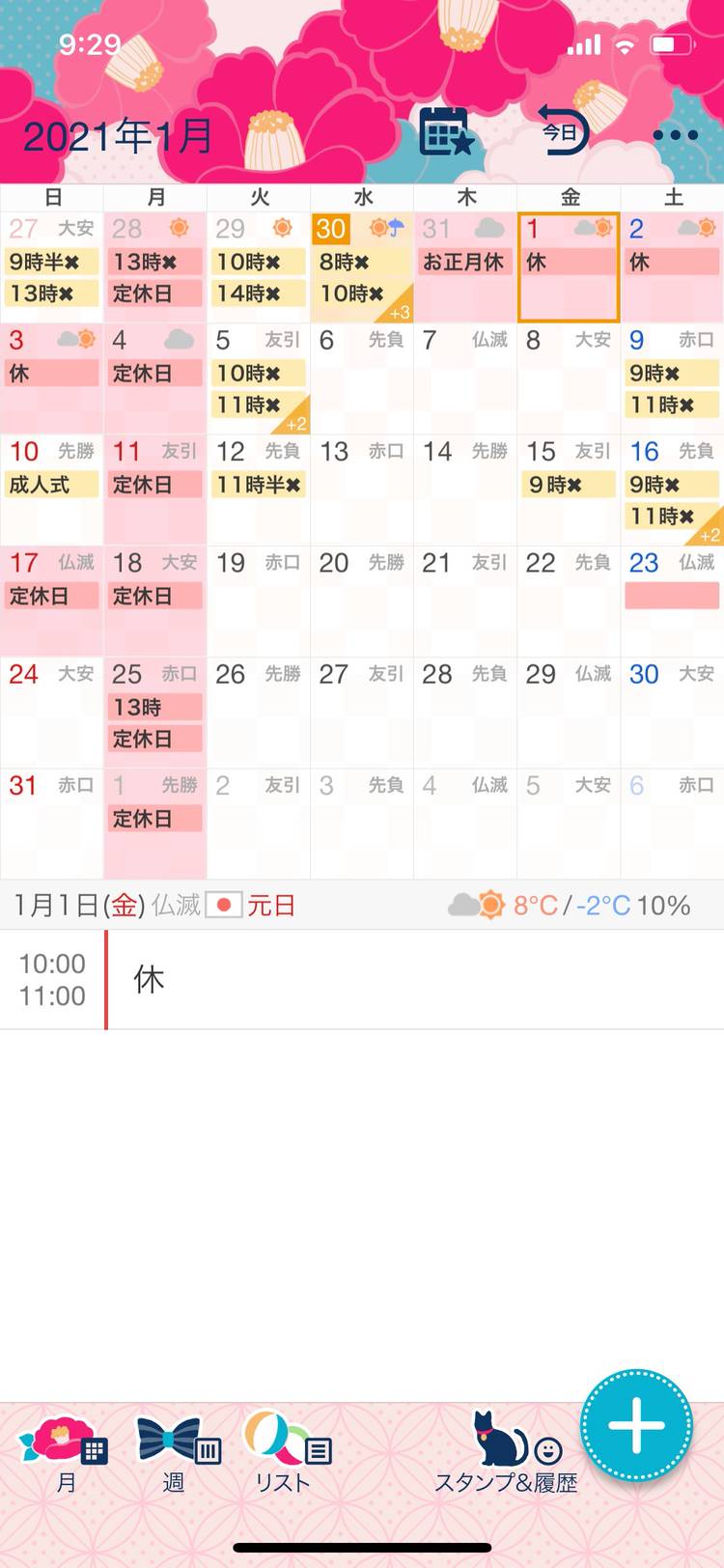
Task: Select Saturday January 23
Action: click(x=672, y=601)
